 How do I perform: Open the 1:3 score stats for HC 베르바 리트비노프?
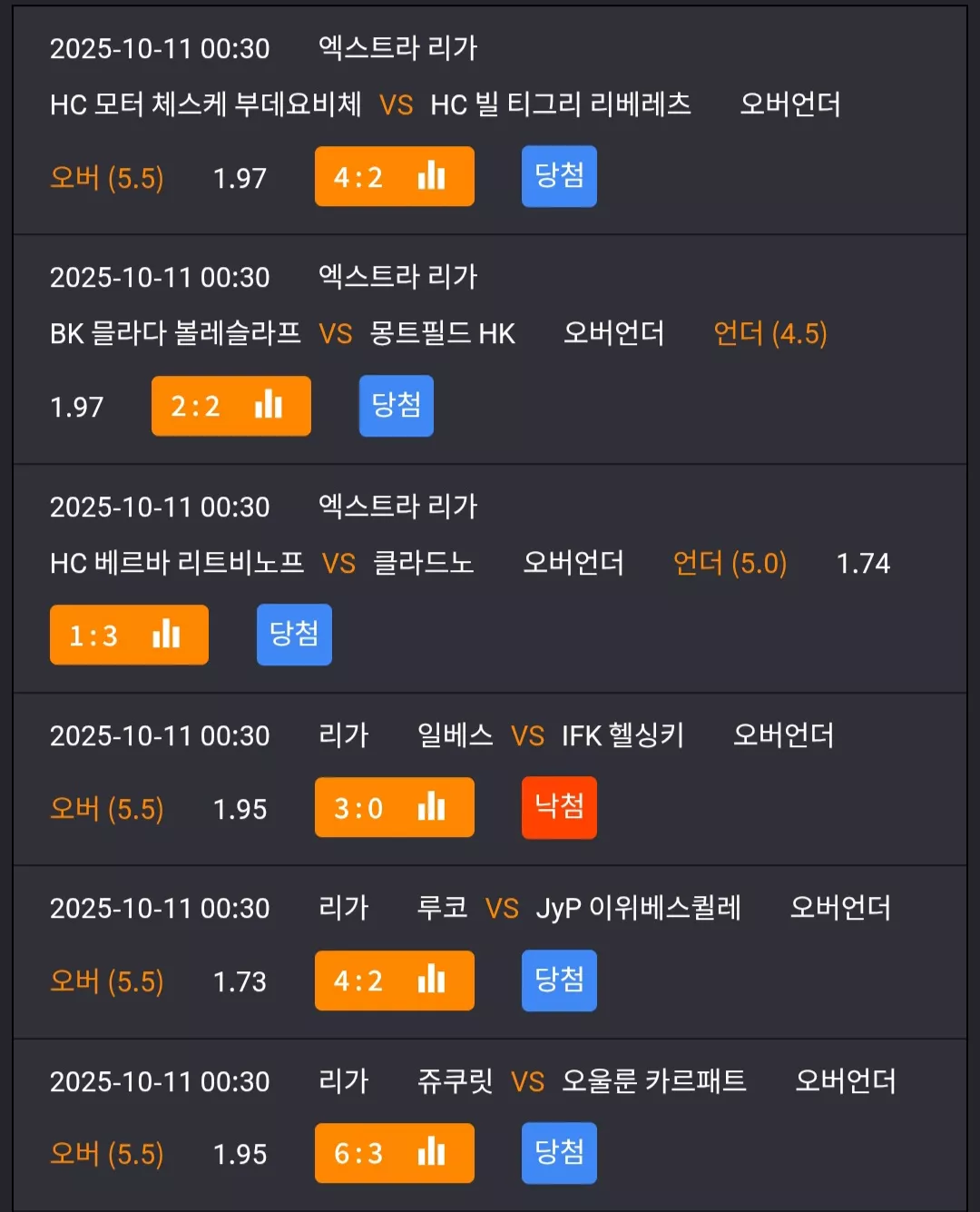(x=129, y=635)
